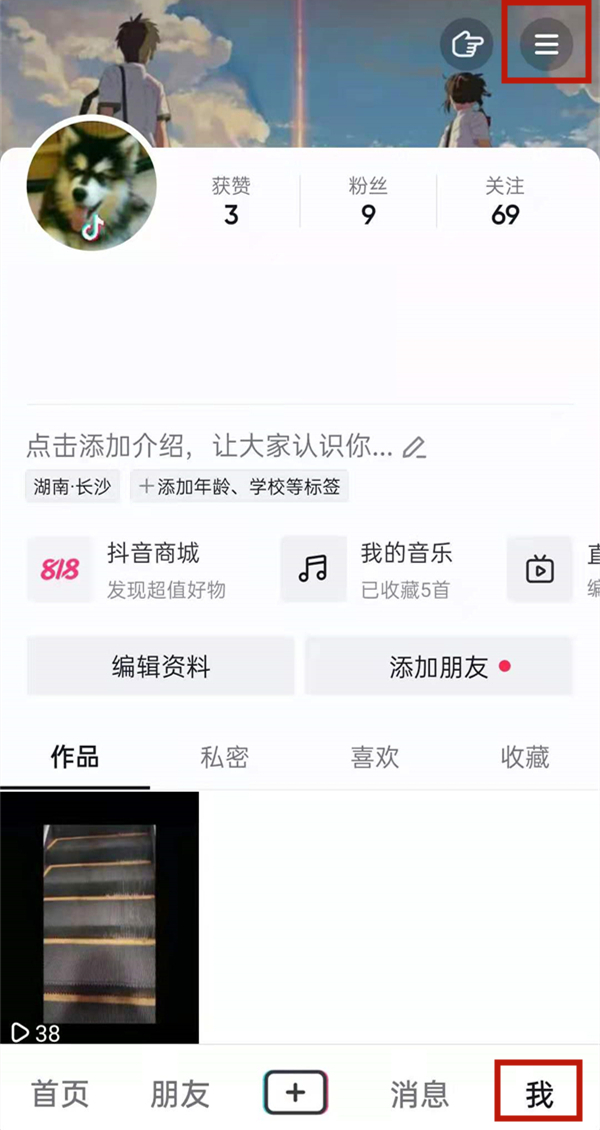The width and height of the screenshot is (600, 1130).
Task: Open 我的音乐 collection
Action: 380,569
